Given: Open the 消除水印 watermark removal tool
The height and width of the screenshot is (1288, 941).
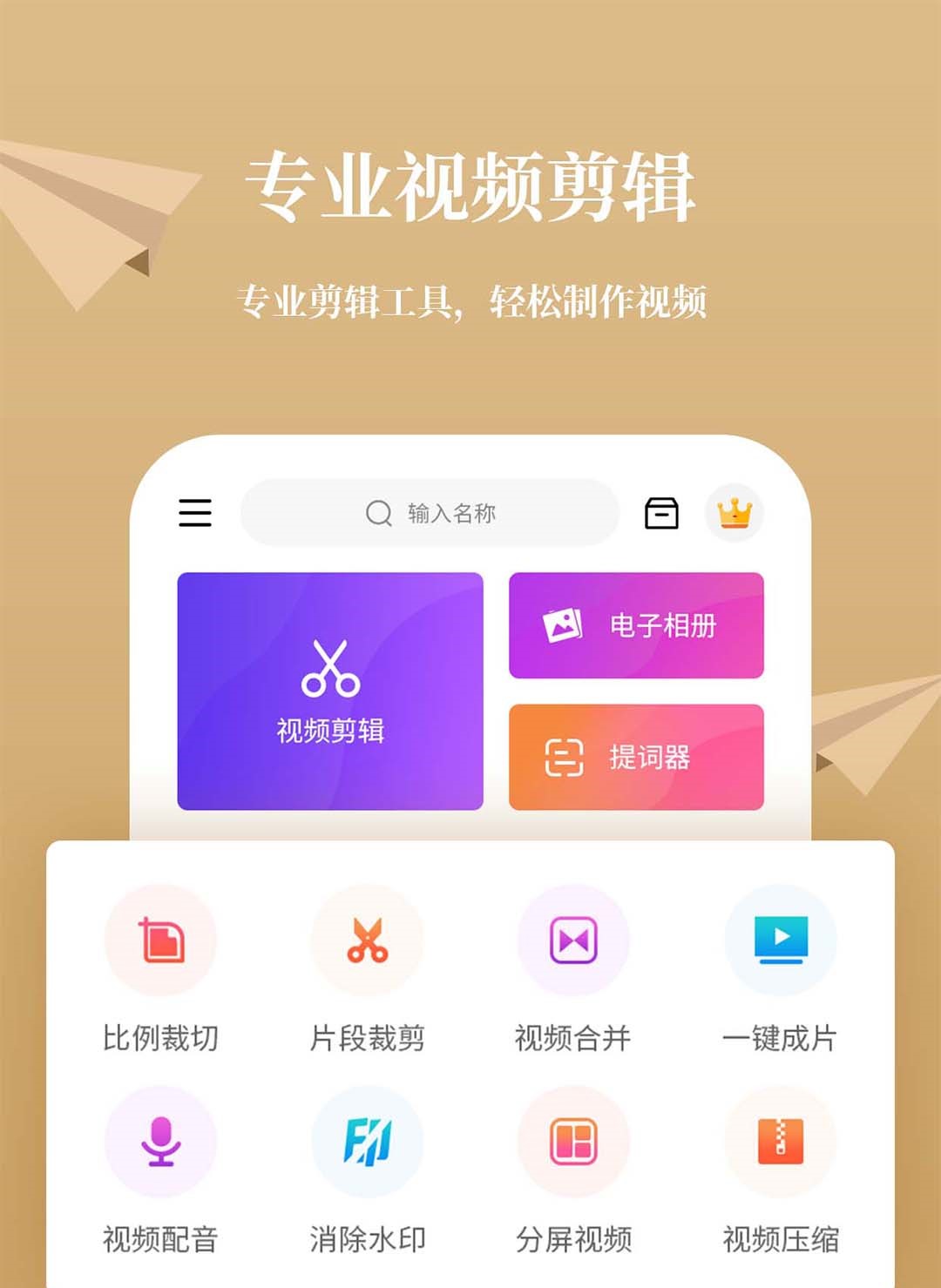Looking at the screenshot, I should pyautogui.click(x=367, y=1143).
